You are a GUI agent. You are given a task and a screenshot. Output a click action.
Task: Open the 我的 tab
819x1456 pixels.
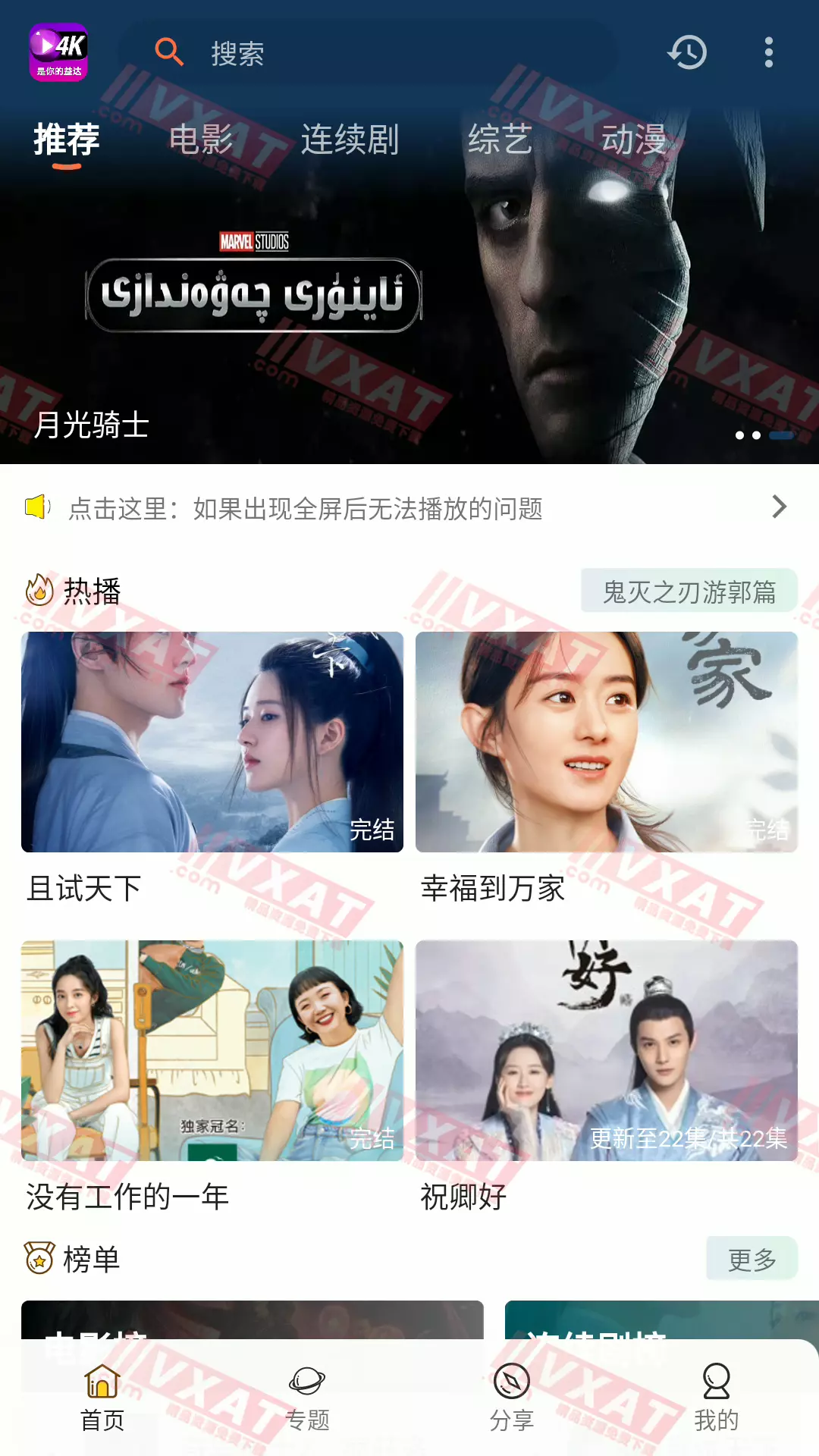pos(716,1397)
